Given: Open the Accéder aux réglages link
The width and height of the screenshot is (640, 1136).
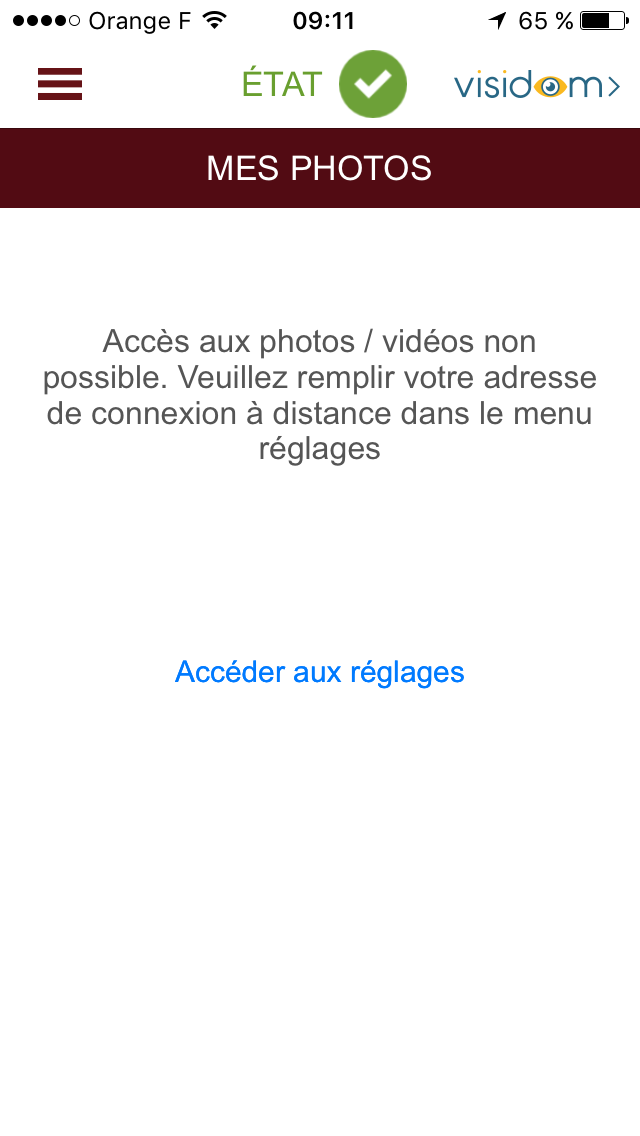Looking at the screenshot, I should 320,672.
